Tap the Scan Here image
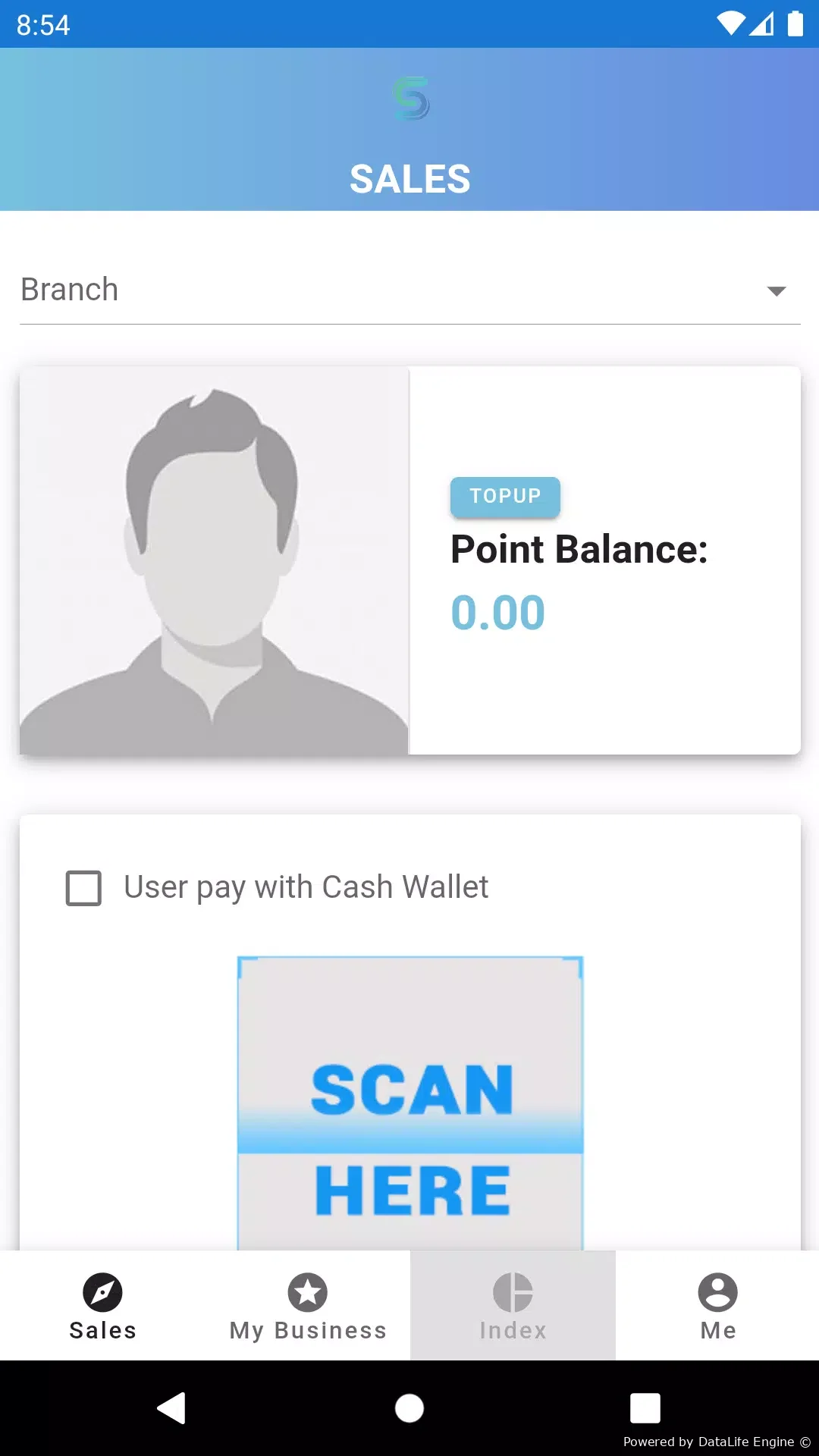 [x=410, y=1103]
